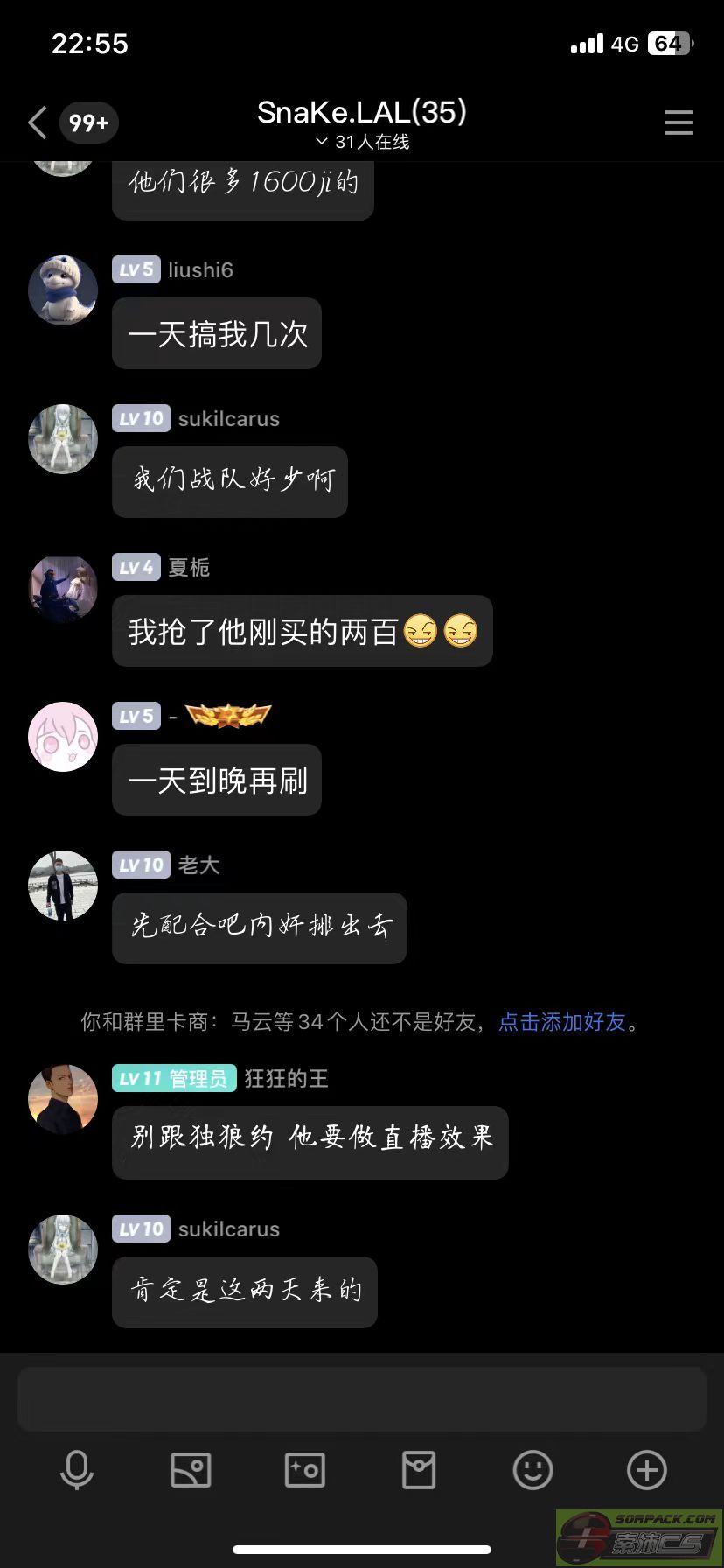Open the red packet icon
724x1568 pixels.
pos(419,1470)
